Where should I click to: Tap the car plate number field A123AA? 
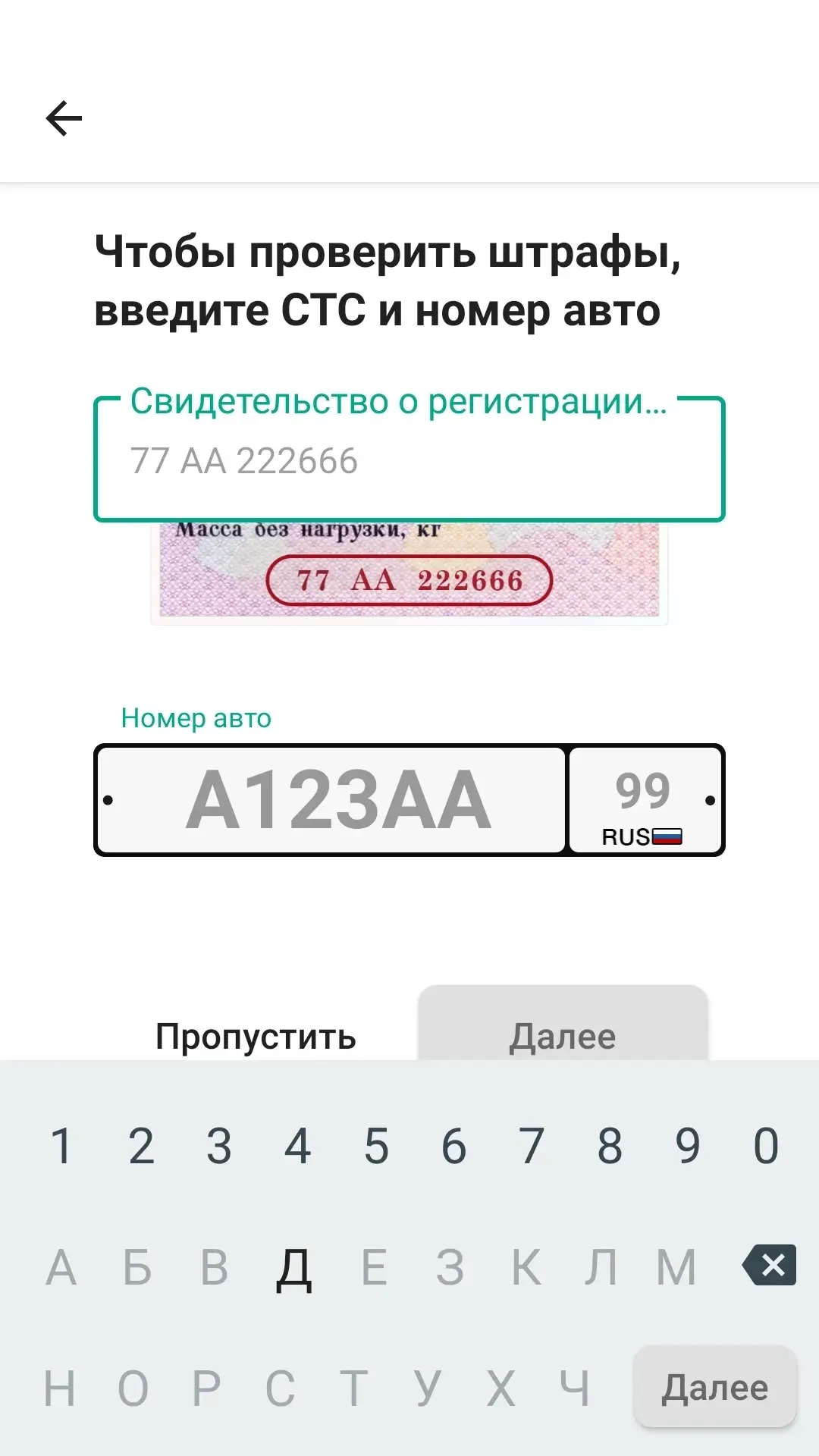click(x=332, y=800)
